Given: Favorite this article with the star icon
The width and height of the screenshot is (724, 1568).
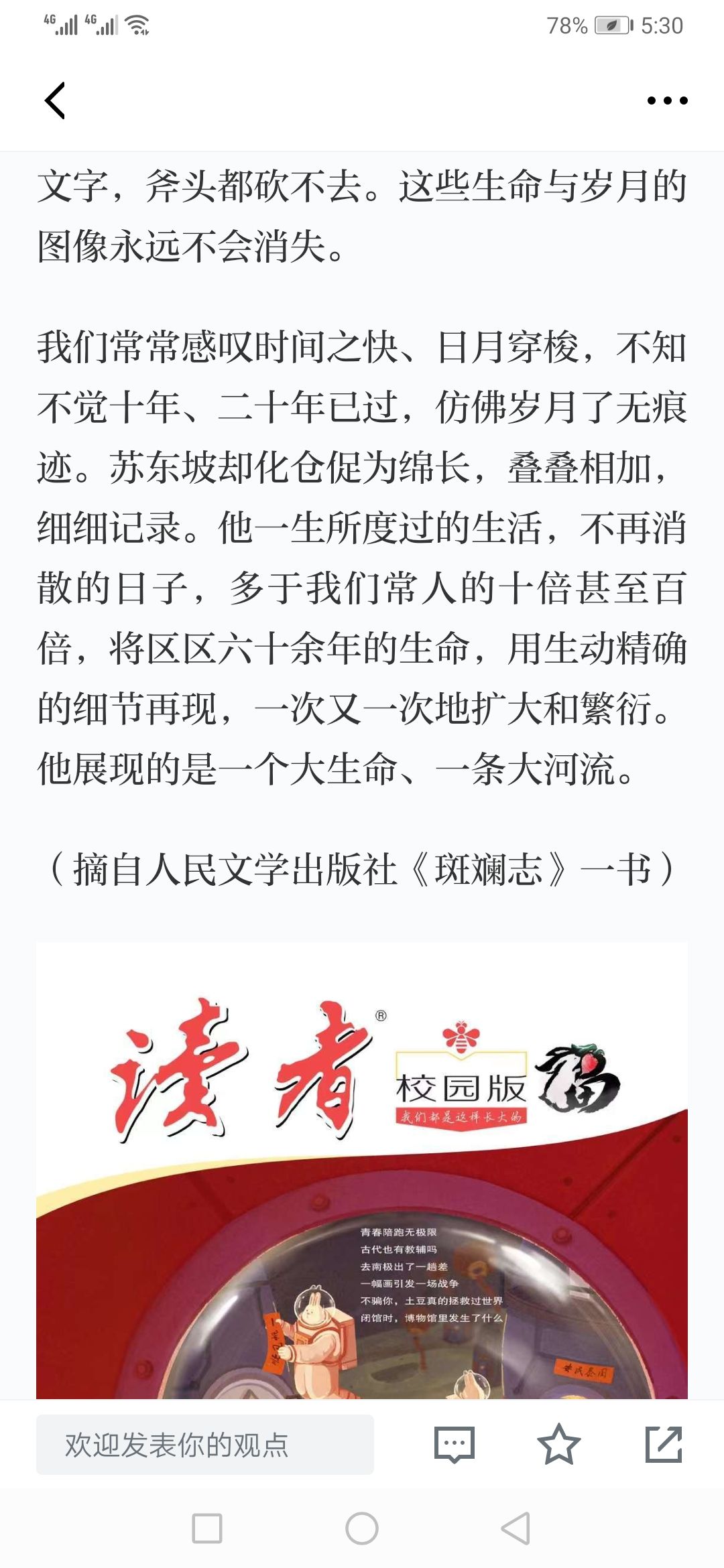Looking at the screenshot, I should pyautogui.click(x=558, y=1445).
